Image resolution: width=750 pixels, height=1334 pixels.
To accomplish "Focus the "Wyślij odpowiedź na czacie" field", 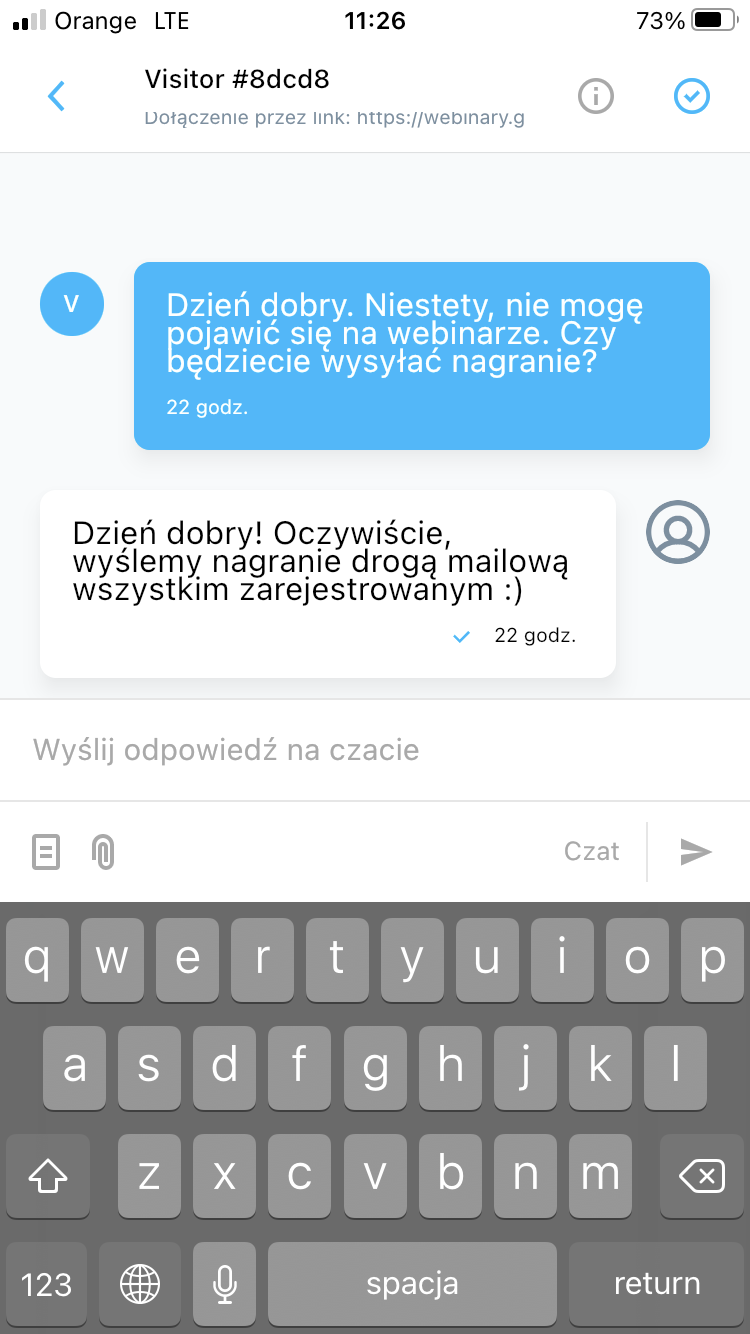I will click(375, 750).
